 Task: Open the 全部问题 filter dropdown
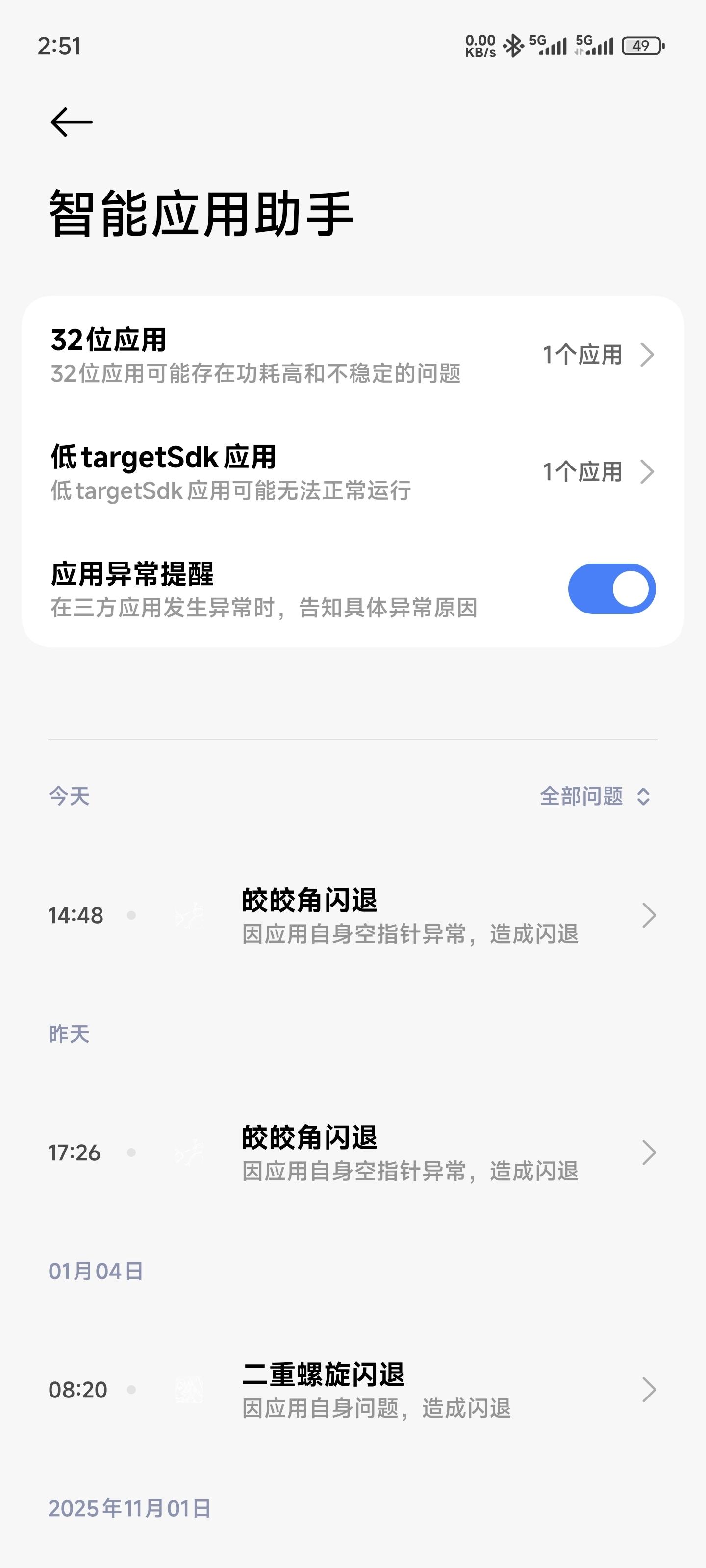595,796
